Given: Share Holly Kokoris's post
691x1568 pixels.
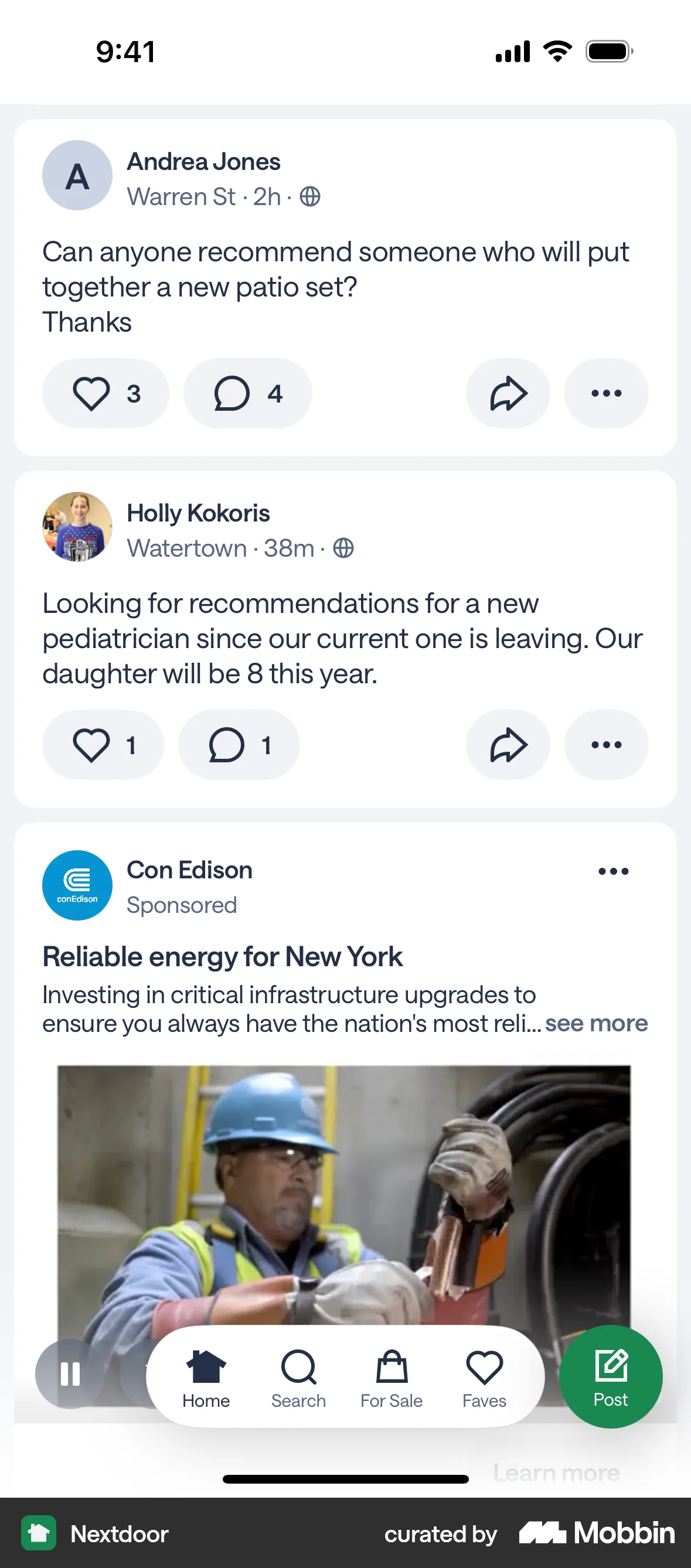Looking at the screenshot, I should point(508,744).
